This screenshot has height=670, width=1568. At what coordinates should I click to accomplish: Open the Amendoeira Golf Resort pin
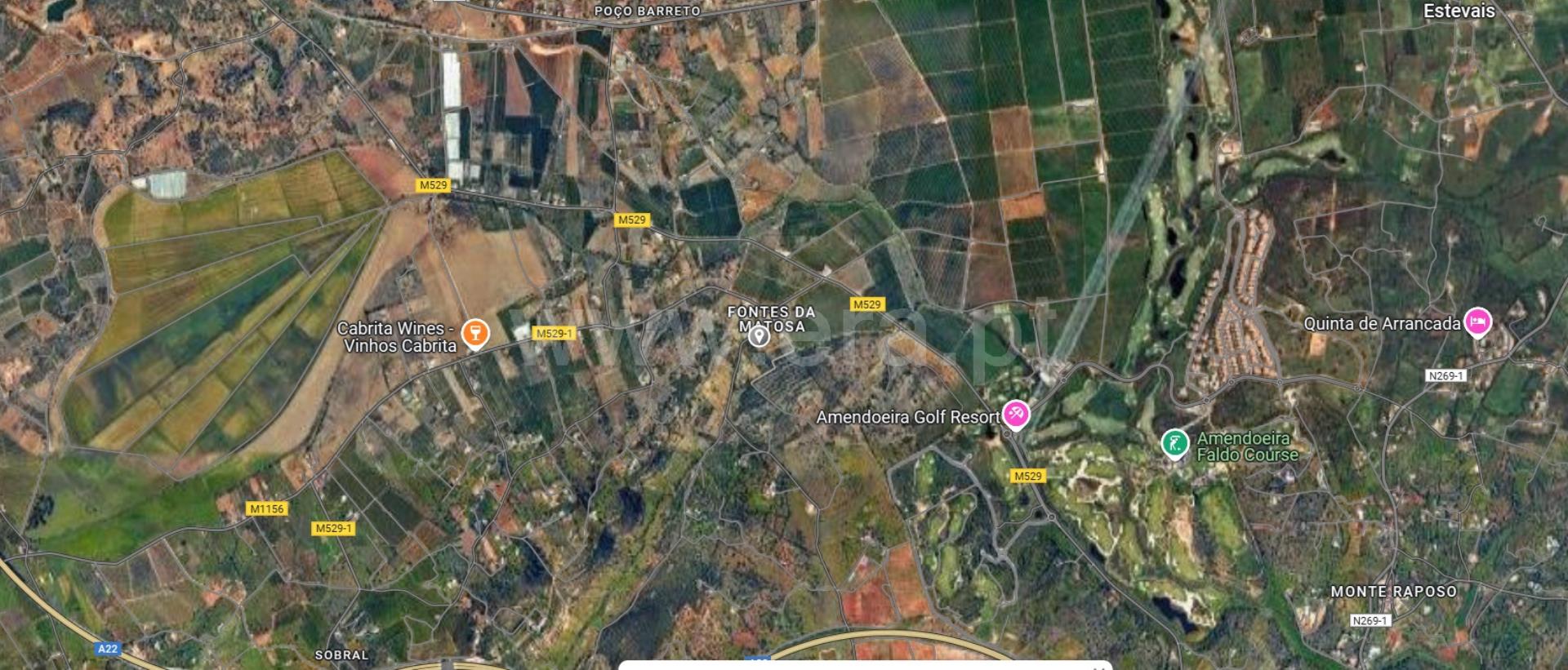point(1015,415)
